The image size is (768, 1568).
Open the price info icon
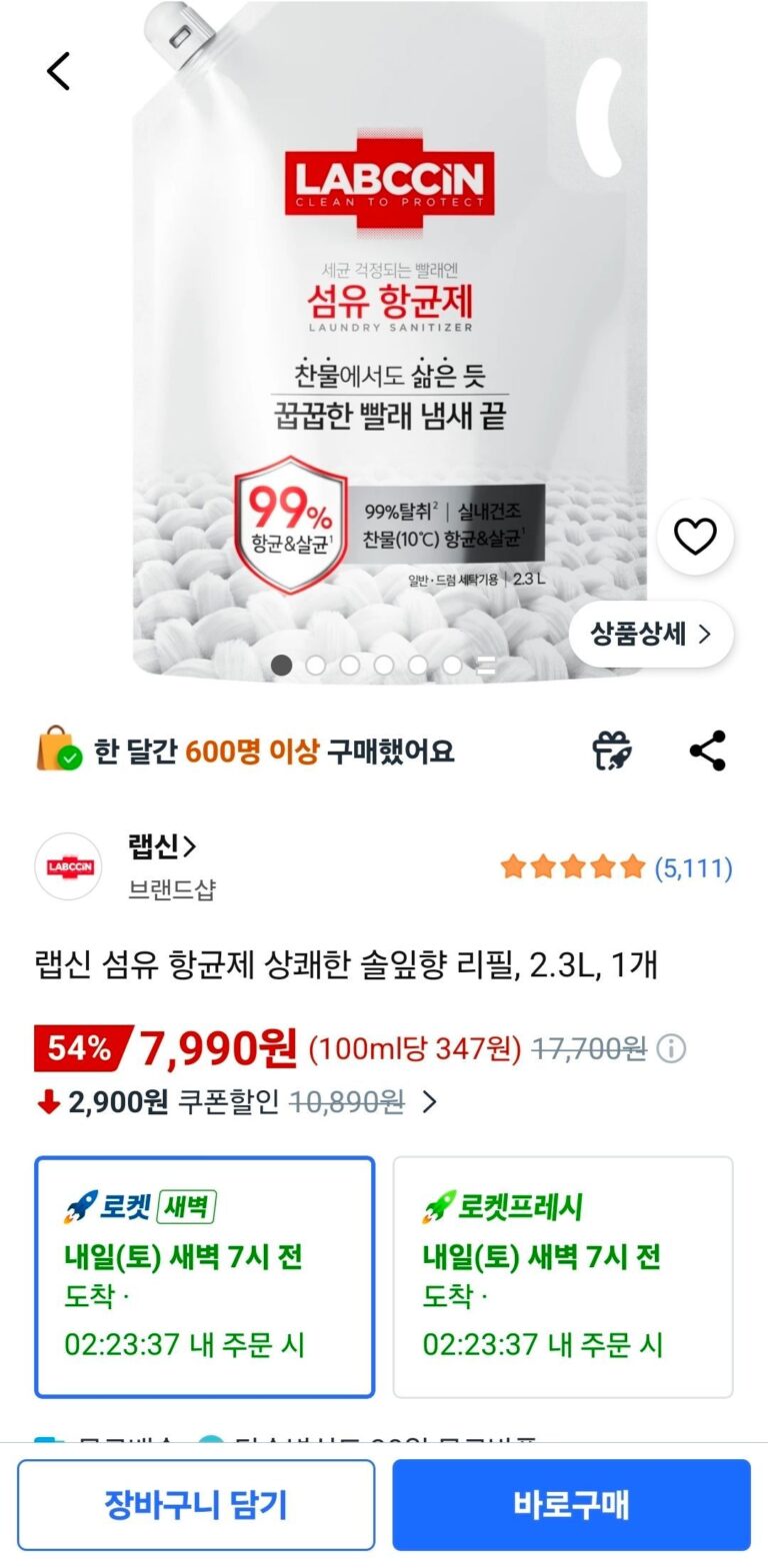(x=672, y=1048)
